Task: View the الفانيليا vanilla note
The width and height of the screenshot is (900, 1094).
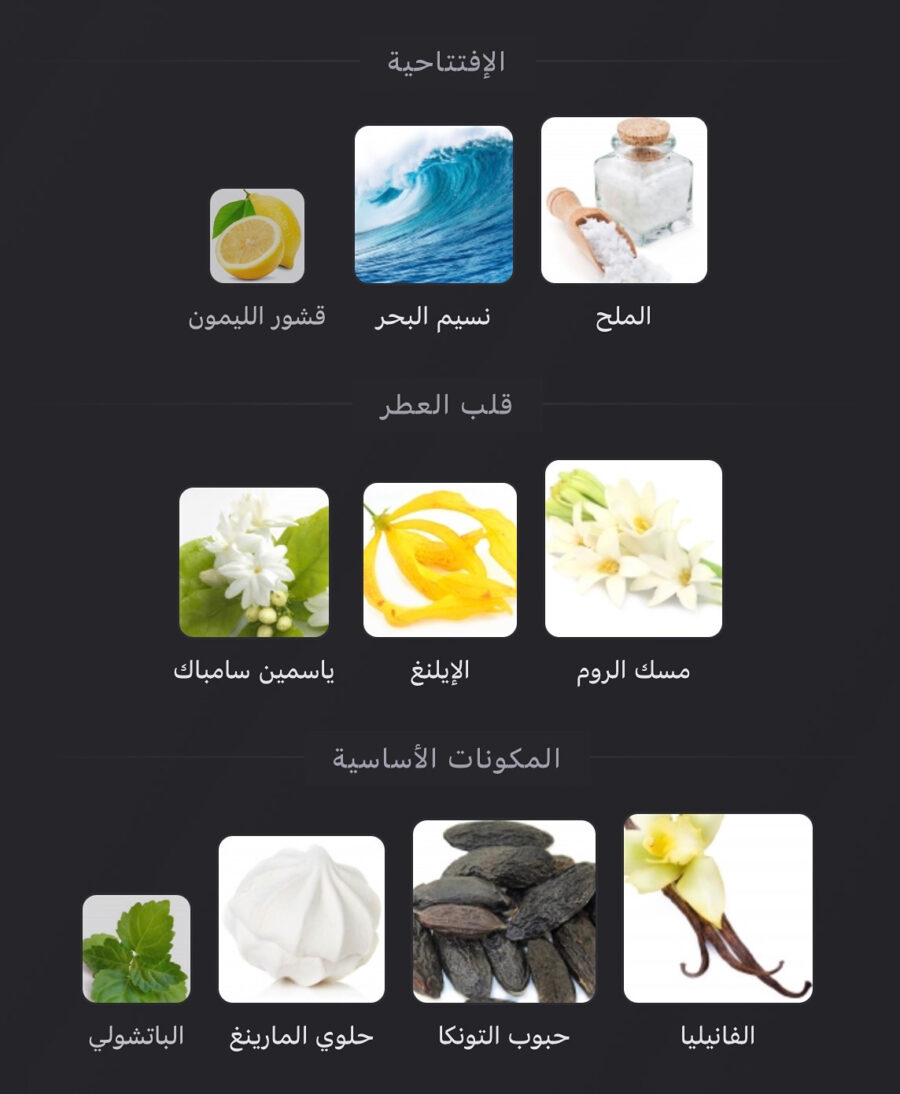Action: [718, 908]
